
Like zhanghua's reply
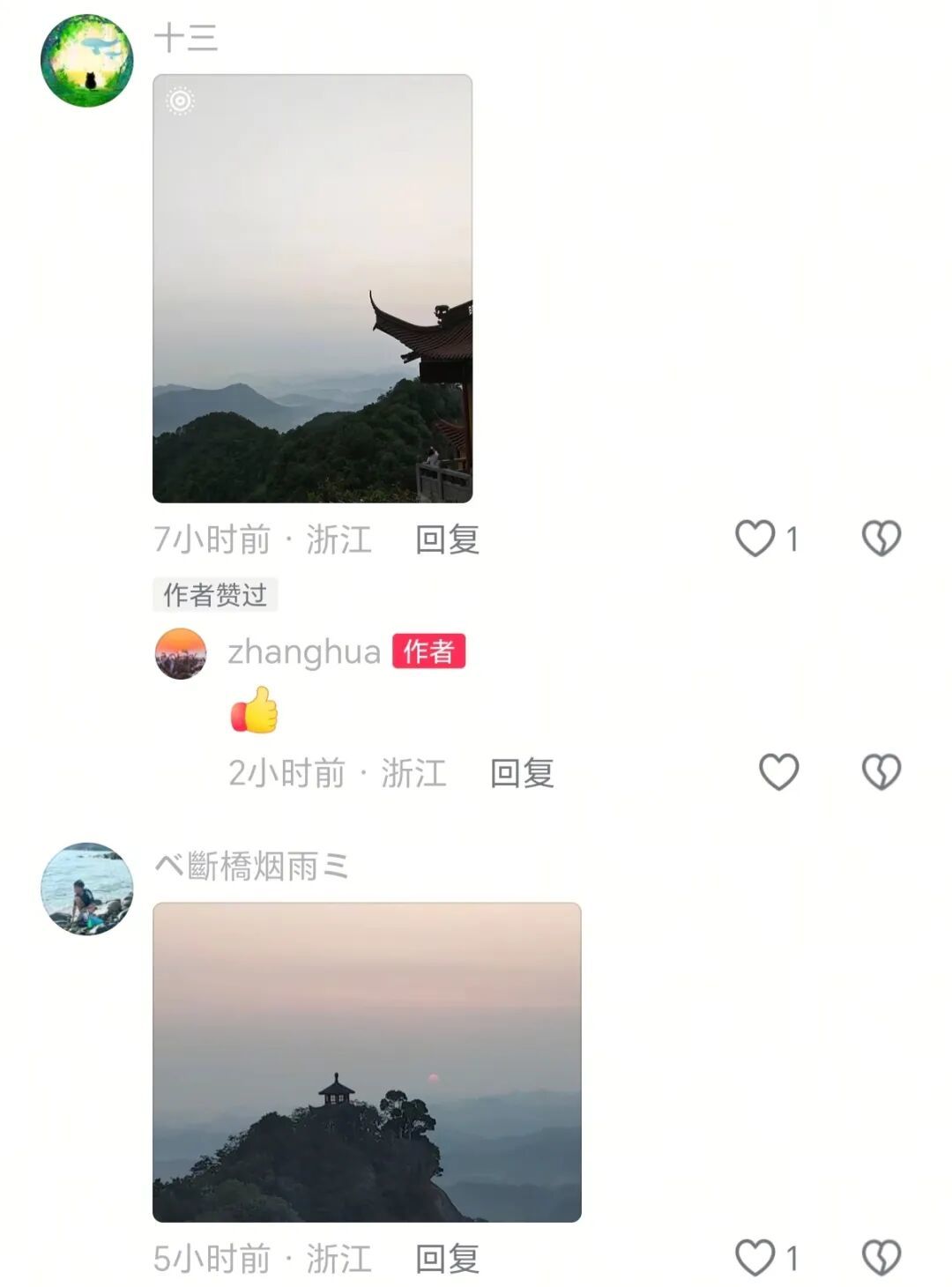tap(778, 772)
